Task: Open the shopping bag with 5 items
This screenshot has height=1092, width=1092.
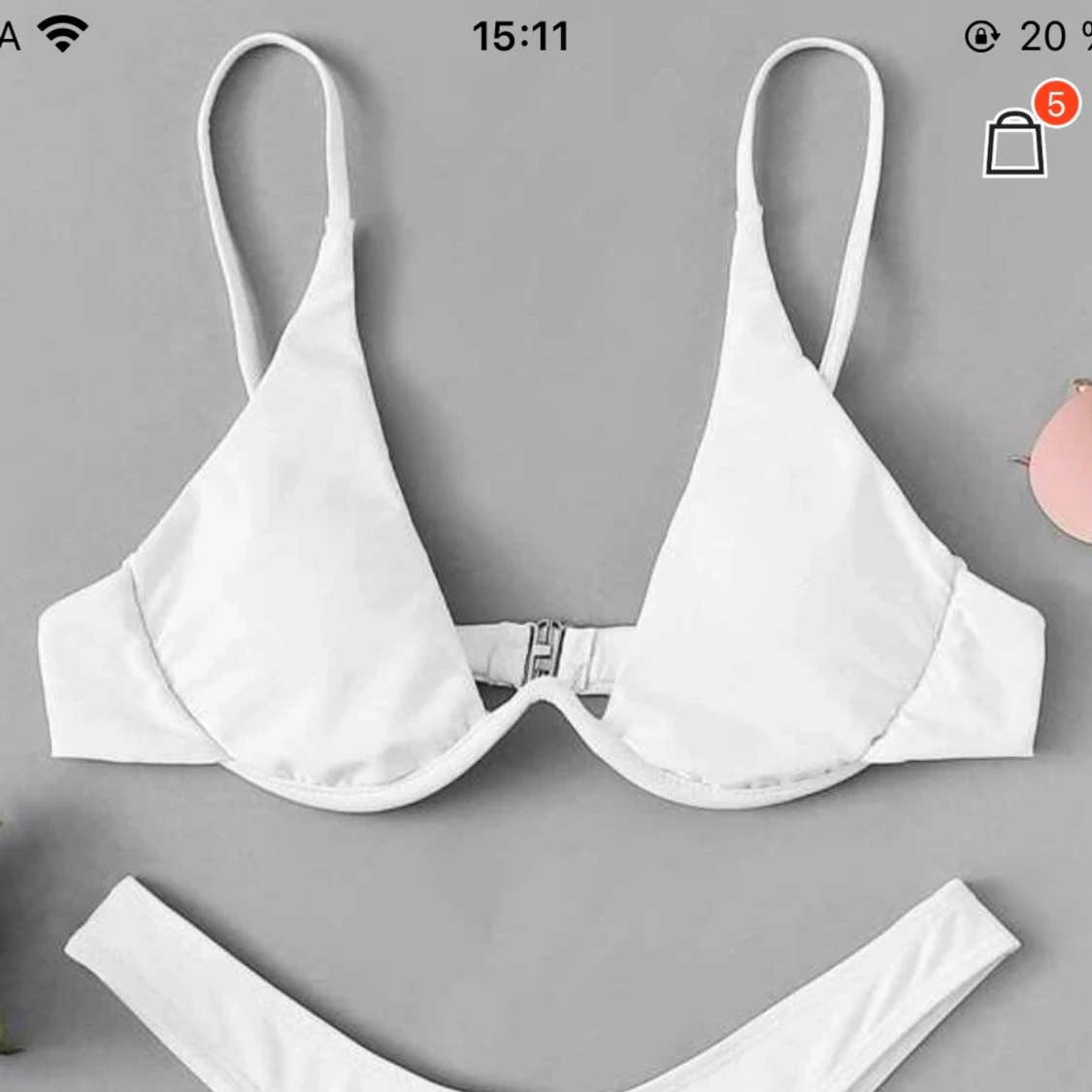Action: 1016,144
